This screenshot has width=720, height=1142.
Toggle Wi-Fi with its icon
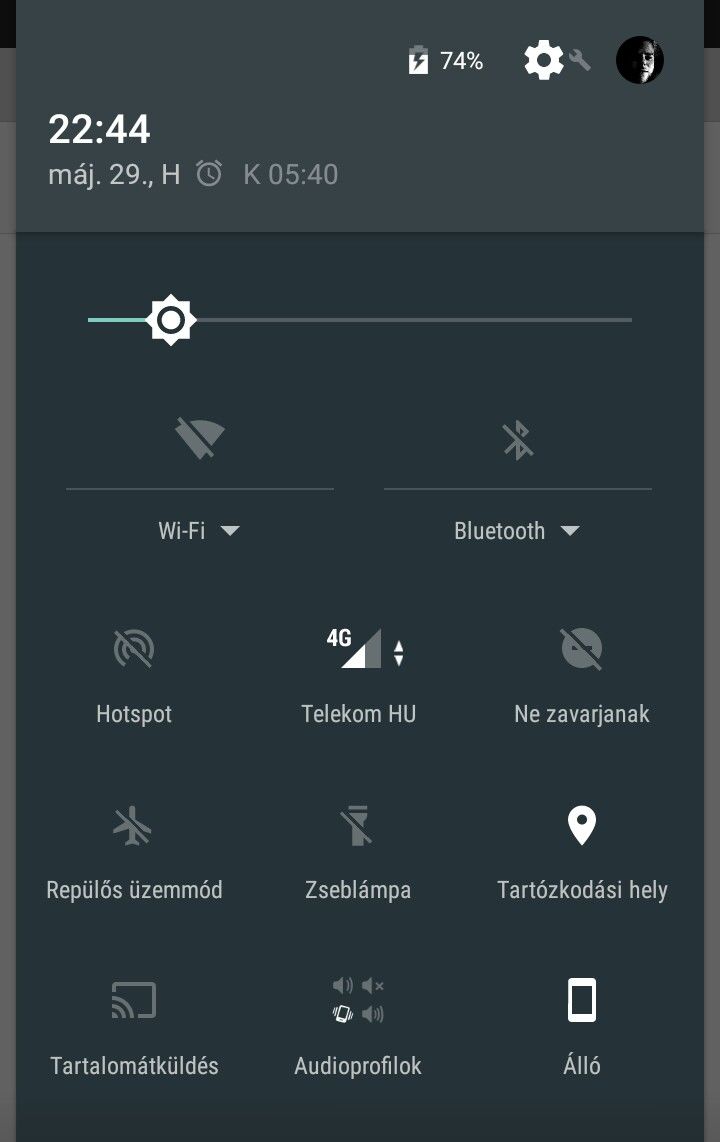(x=200, y=439)
